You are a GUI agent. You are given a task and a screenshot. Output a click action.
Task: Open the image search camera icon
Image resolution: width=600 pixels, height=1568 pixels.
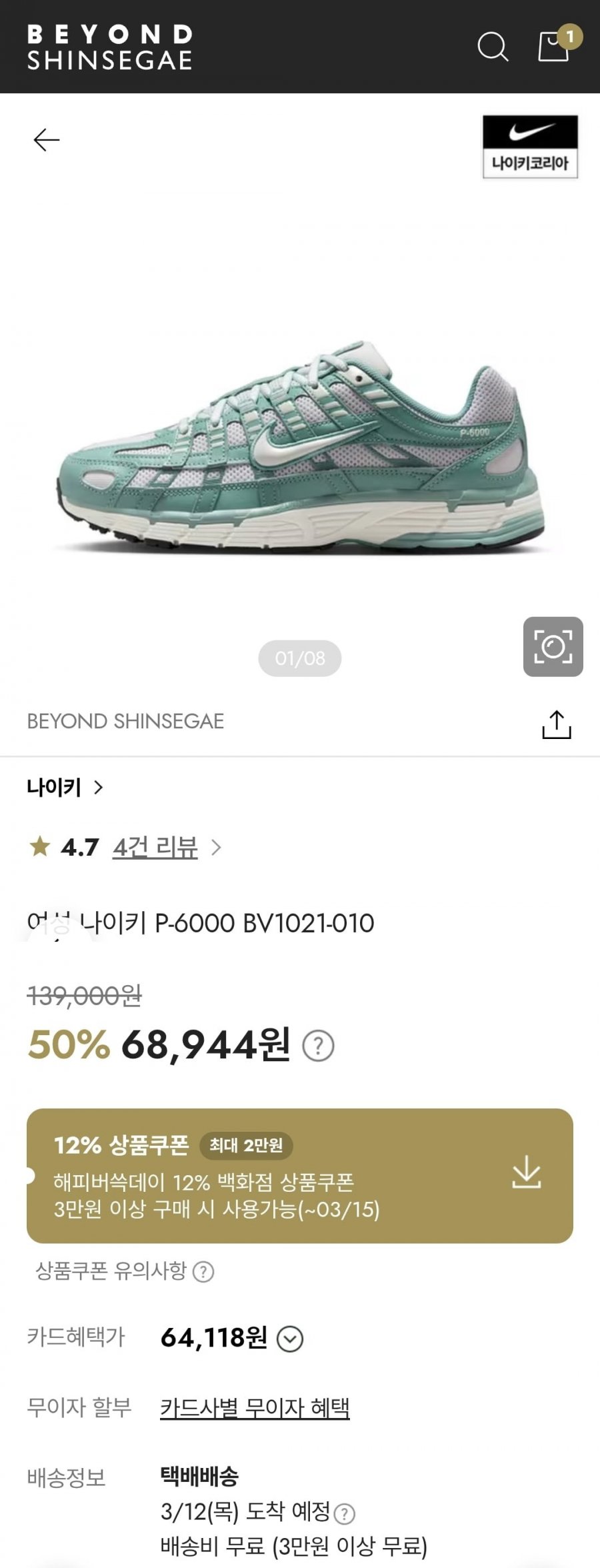[553, 646]
